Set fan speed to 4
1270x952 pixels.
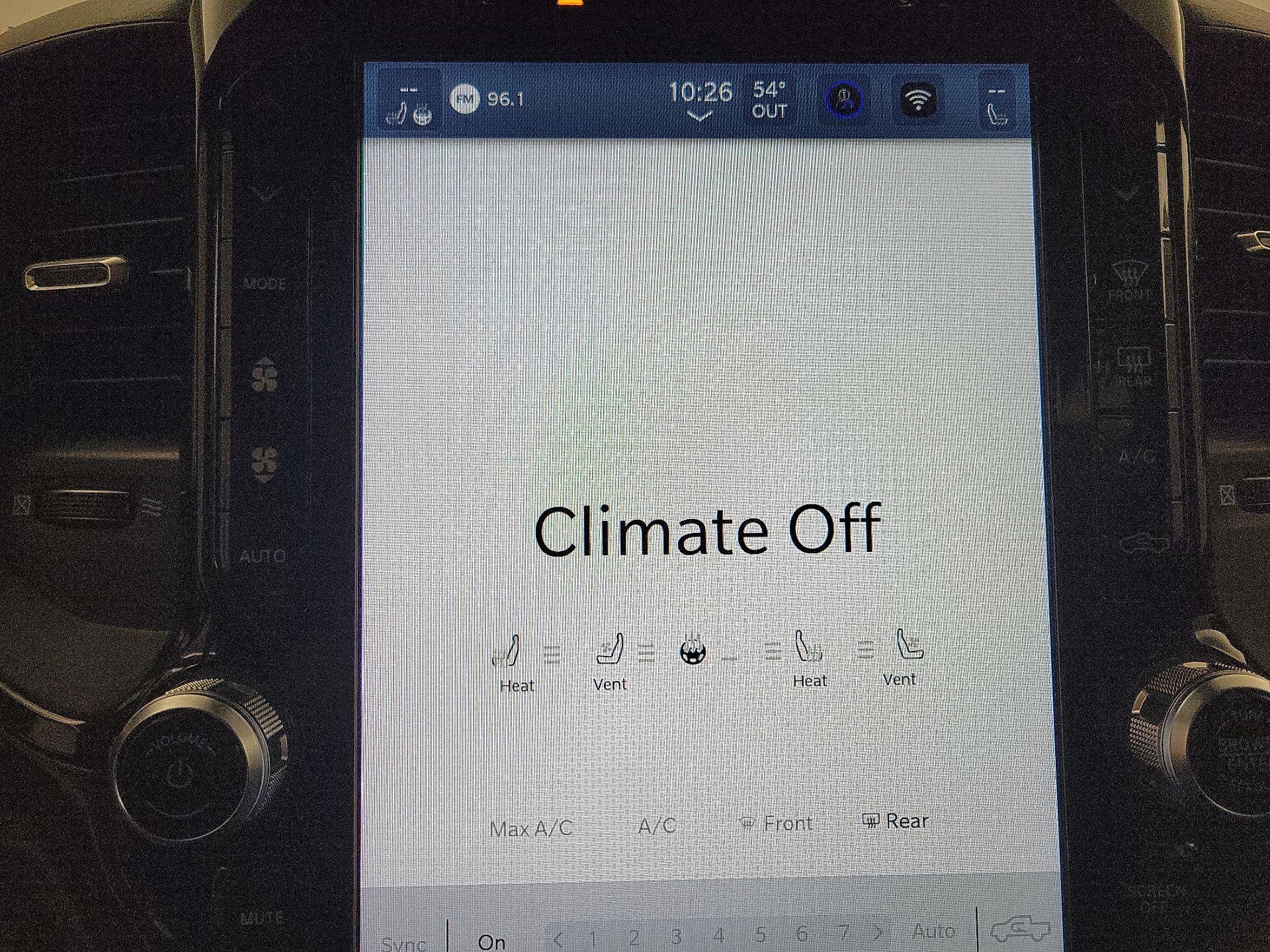pos(718,935)
